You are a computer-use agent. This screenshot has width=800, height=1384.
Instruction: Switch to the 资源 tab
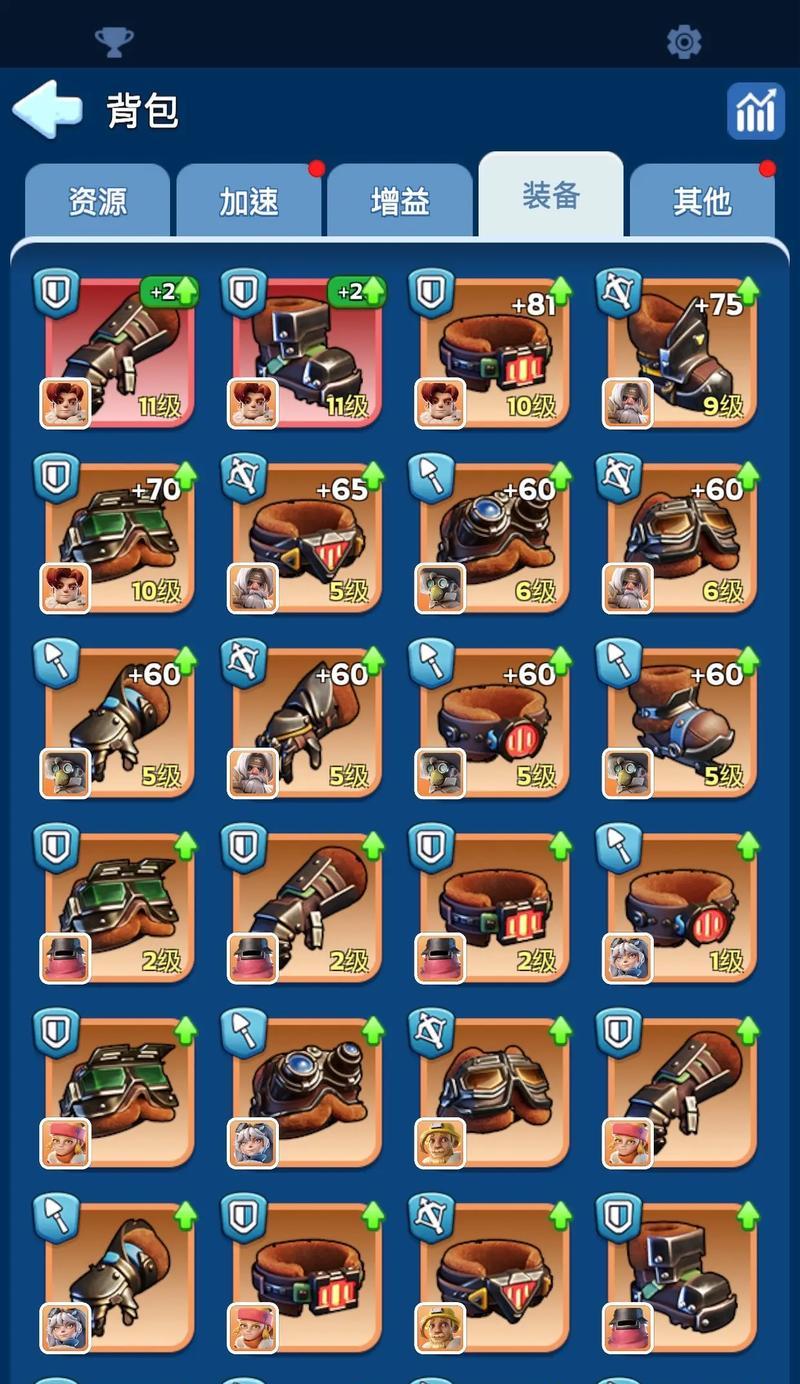coord(97,201)
